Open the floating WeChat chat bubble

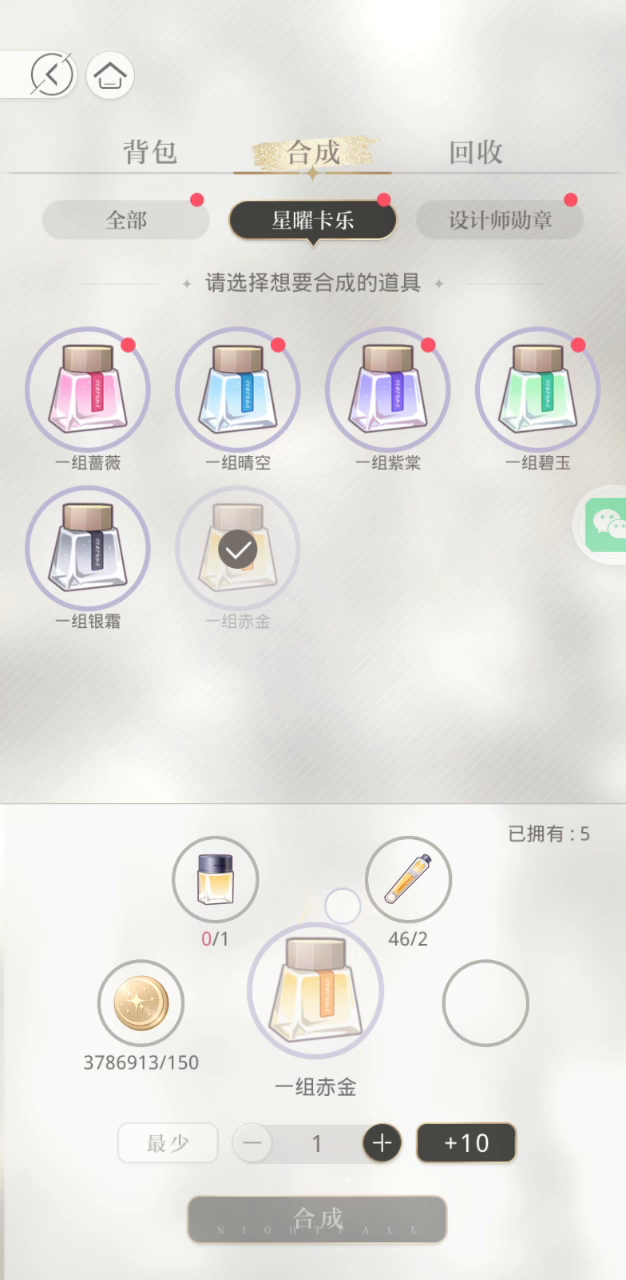click(606, 523)
